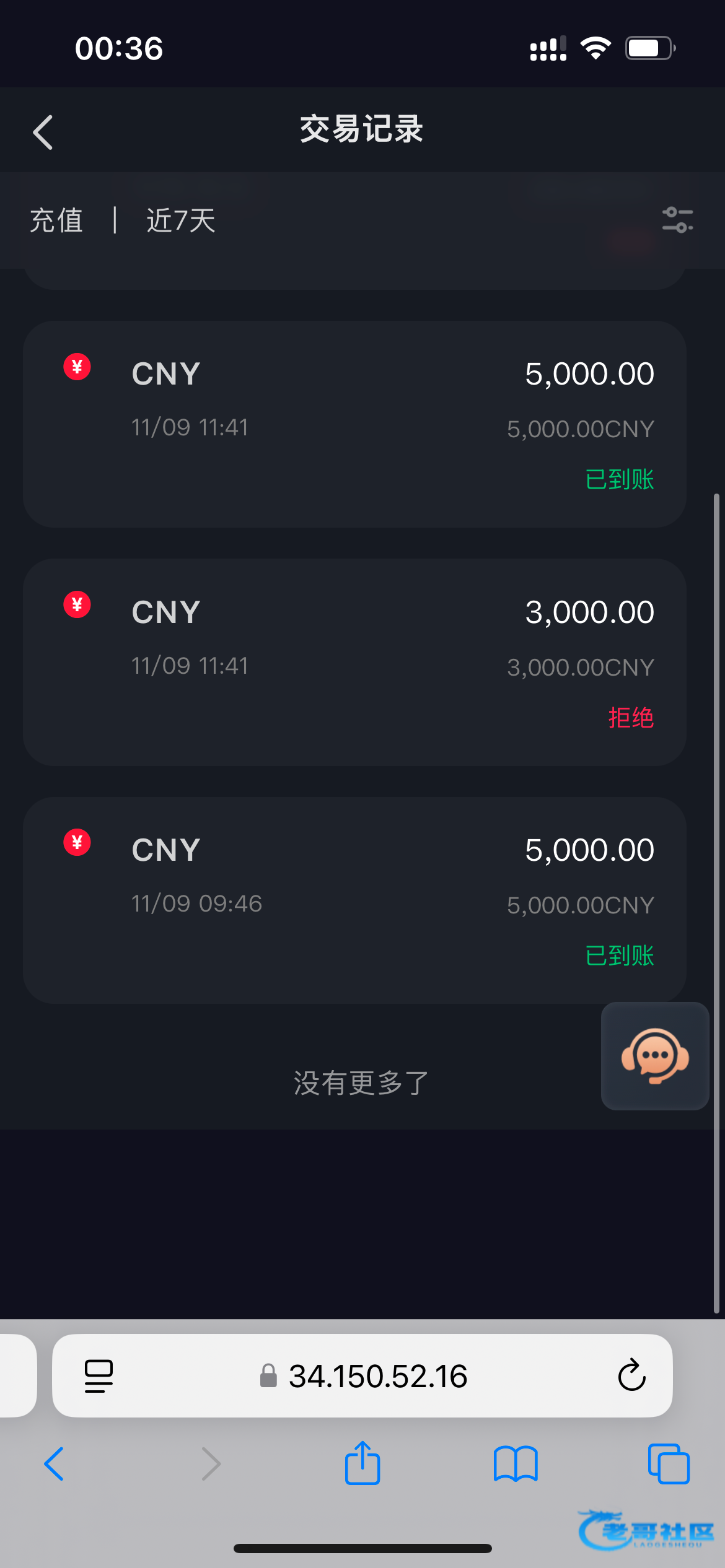Navigate back in Safari browser history
Viewport: 725px width, 1568px height.
click(55, 1464)
